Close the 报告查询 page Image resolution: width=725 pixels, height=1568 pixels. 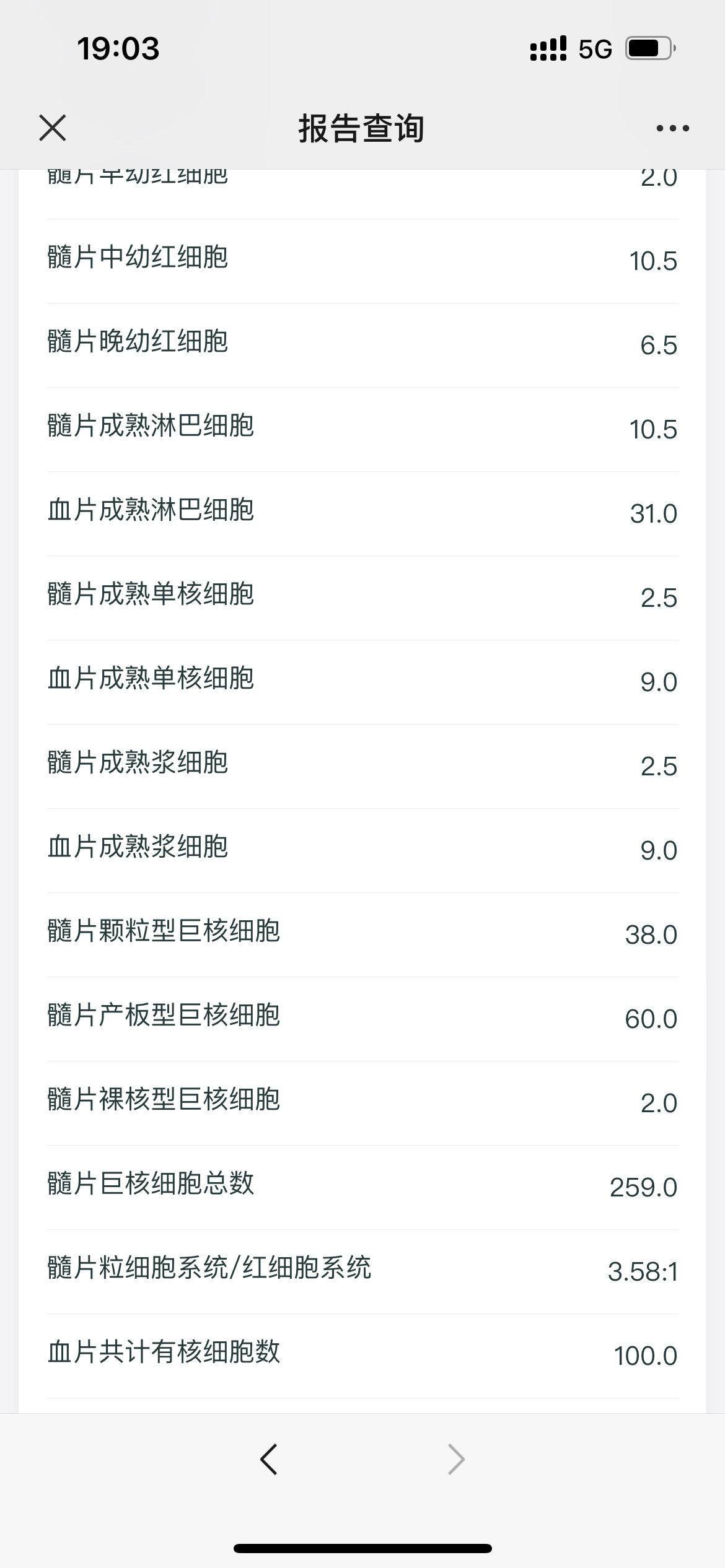pyautogui.click(x=53, y=128)
